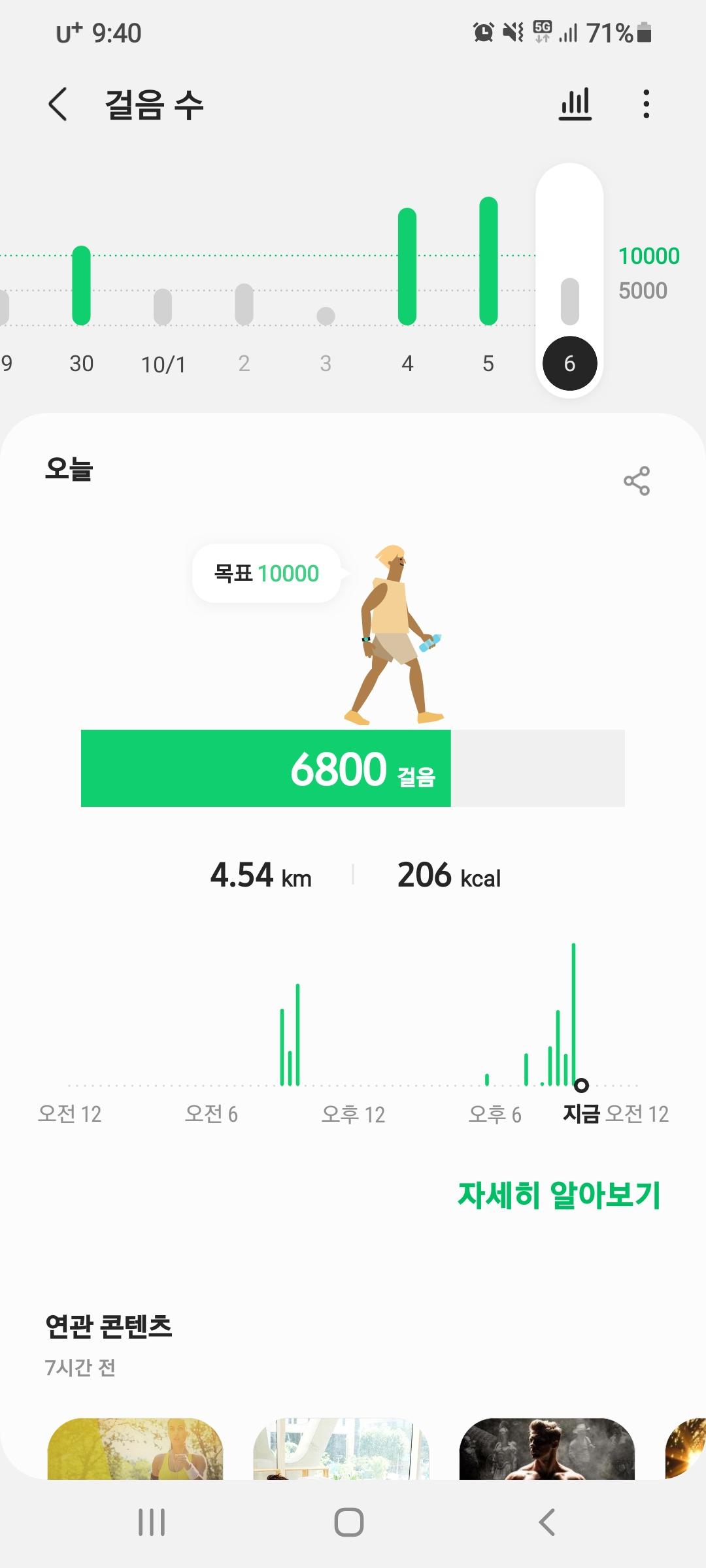Share today's step count
This screenshot has width=706, height=1568.
point(636,481)
